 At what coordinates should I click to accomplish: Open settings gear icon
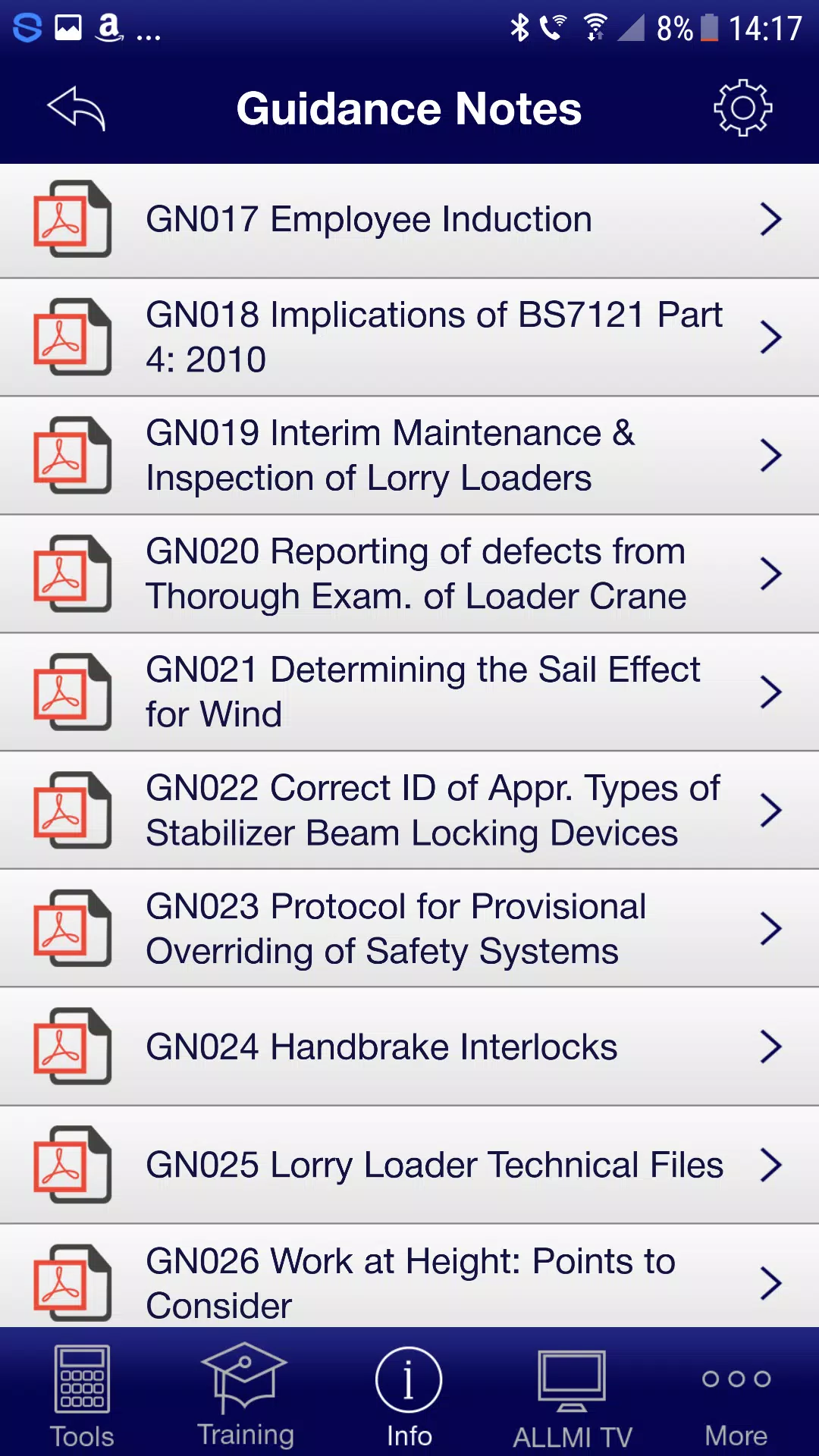coord(742,108)
